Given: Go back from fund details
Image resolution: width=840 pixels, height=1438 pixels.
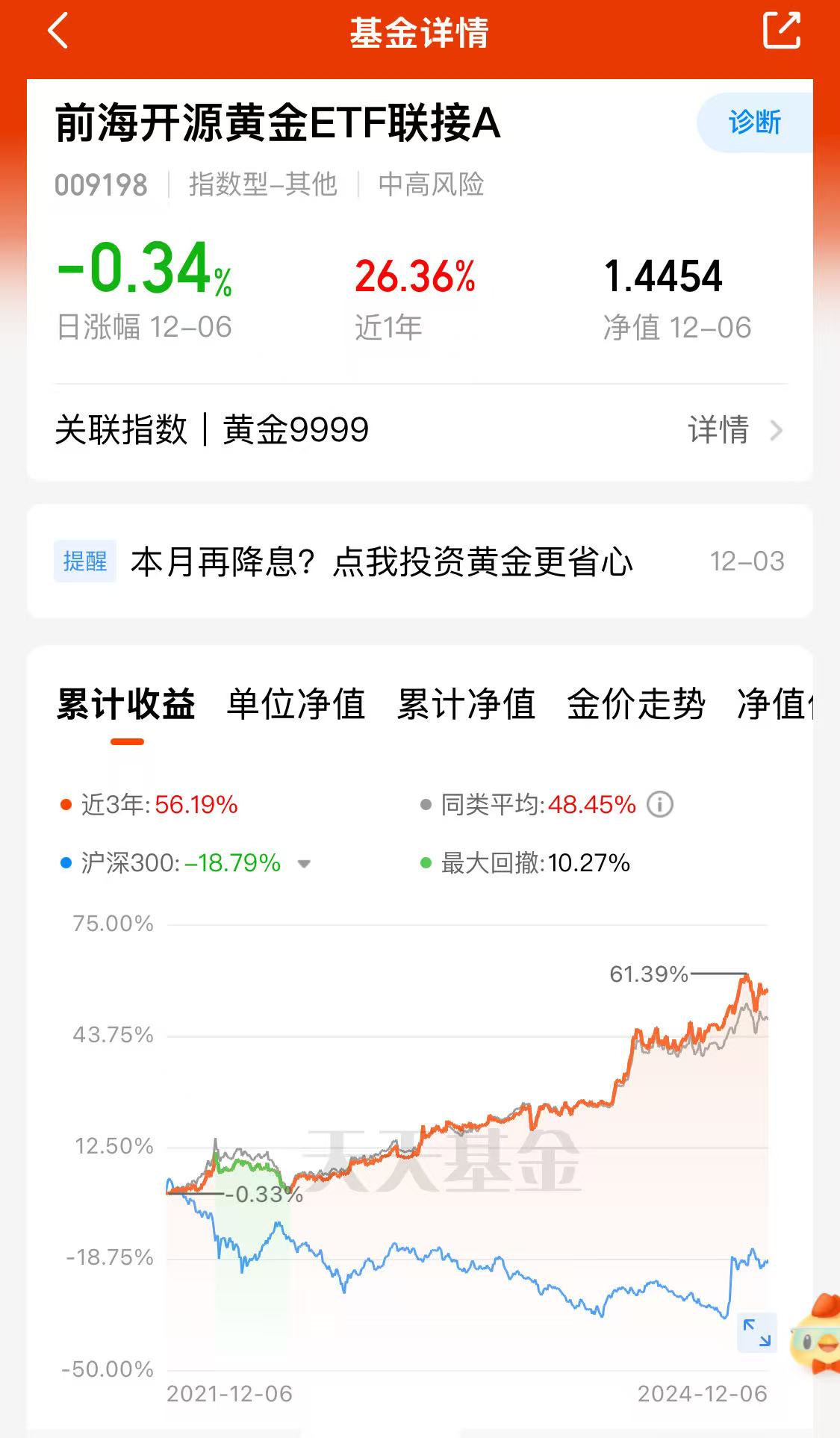Looking at the screenshot, I should click(58, 31).
